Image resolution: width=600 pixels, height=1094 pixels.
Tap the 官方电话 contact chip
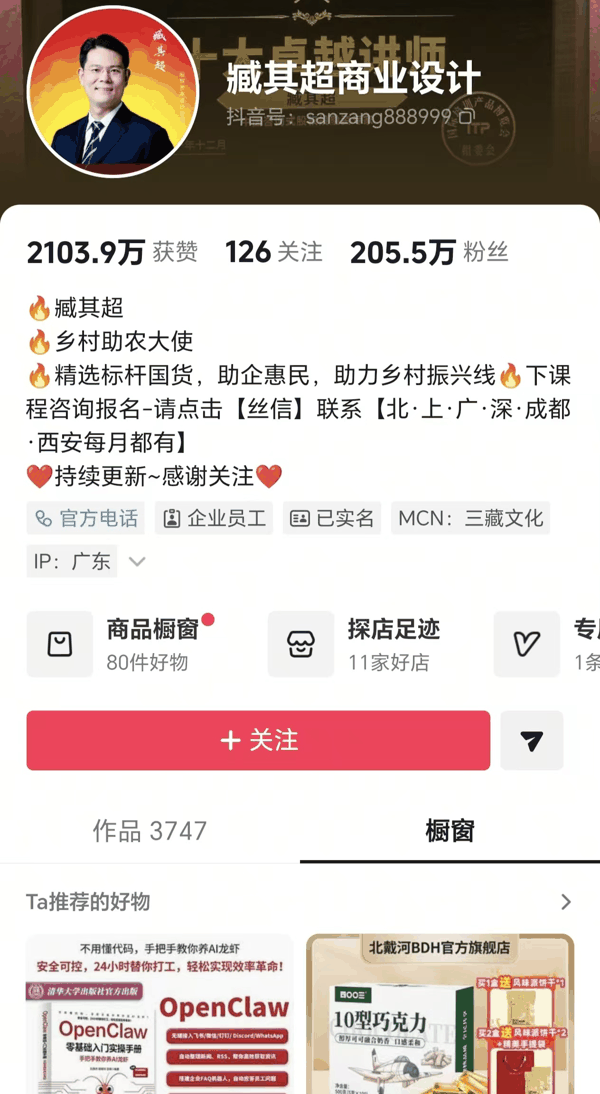(x=86, y=518)
